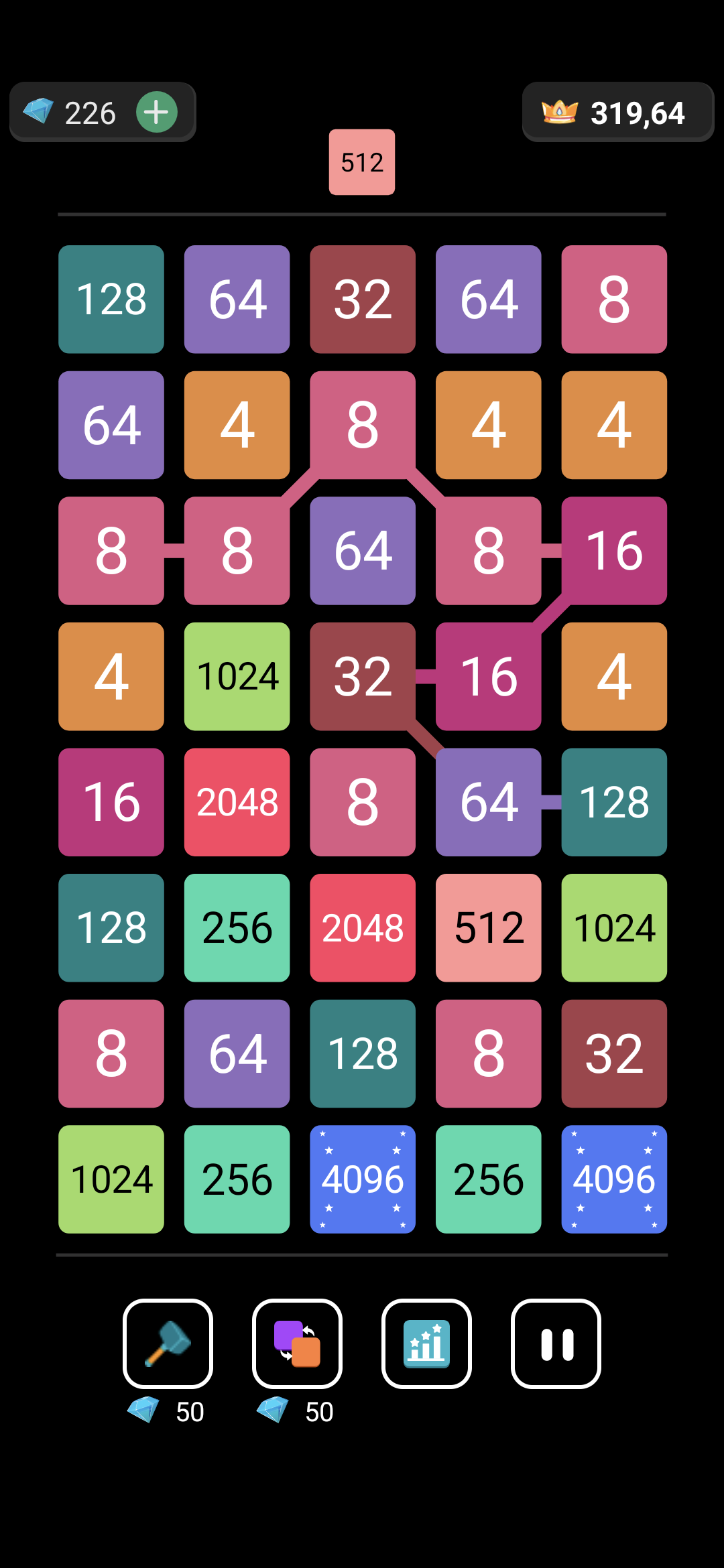Viewport: 724px width, 1568px height.
Task: Use the swap tiles power-up
Action: (x=297, y=1344)
